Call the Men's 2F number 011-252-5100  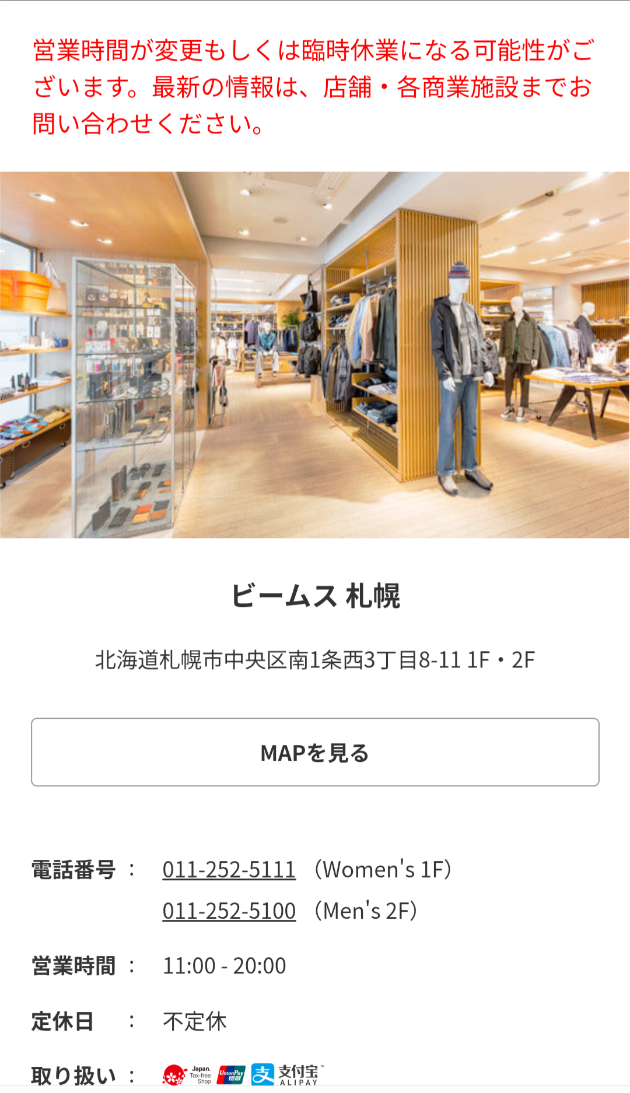pos(229,911)
